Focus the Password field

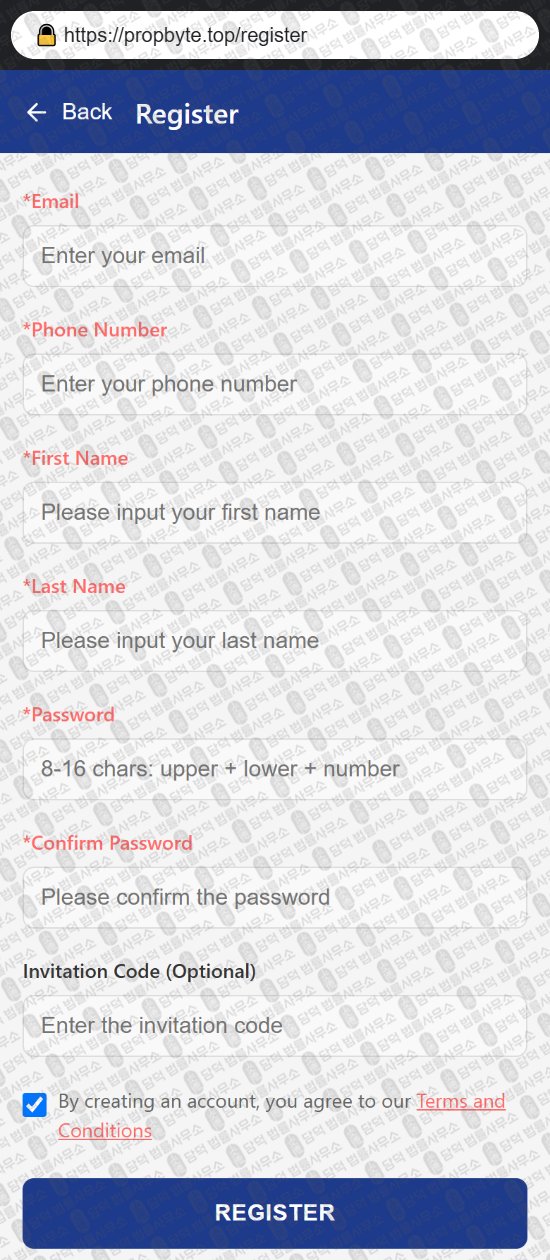275,769
